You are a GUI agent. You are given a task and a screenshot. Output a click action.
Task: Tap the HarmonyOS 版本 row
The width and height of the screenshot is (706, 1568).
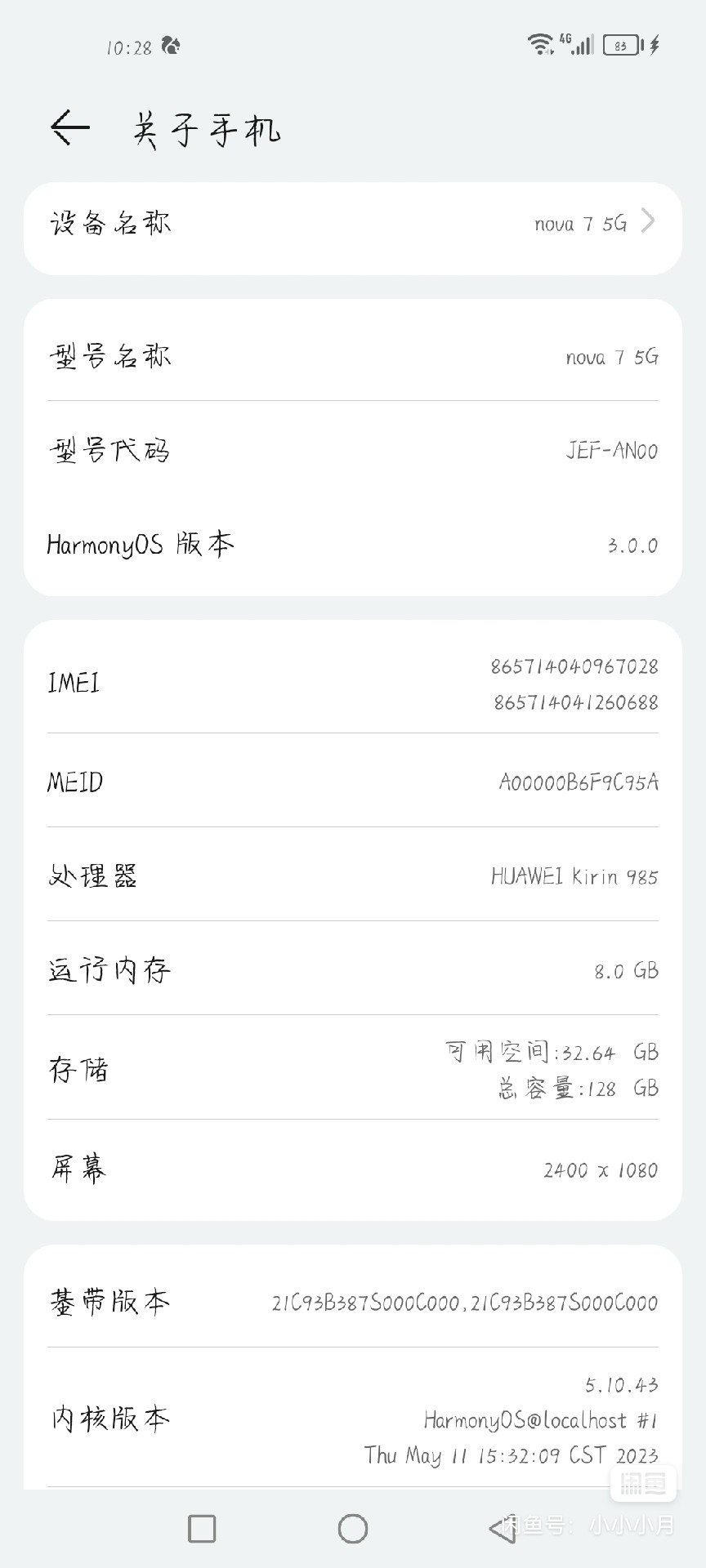353,545
